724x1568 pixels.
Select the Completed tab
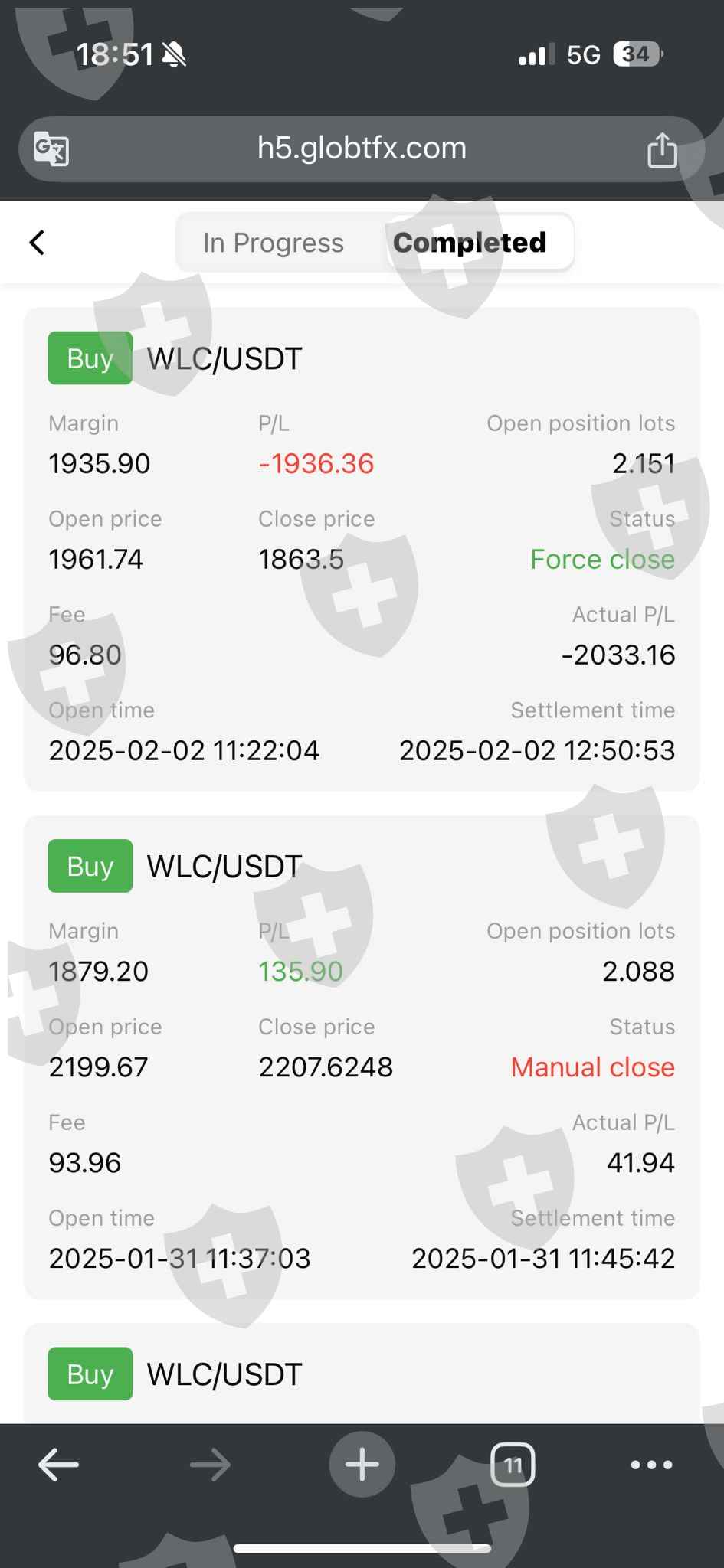click(x=470, y=243)
